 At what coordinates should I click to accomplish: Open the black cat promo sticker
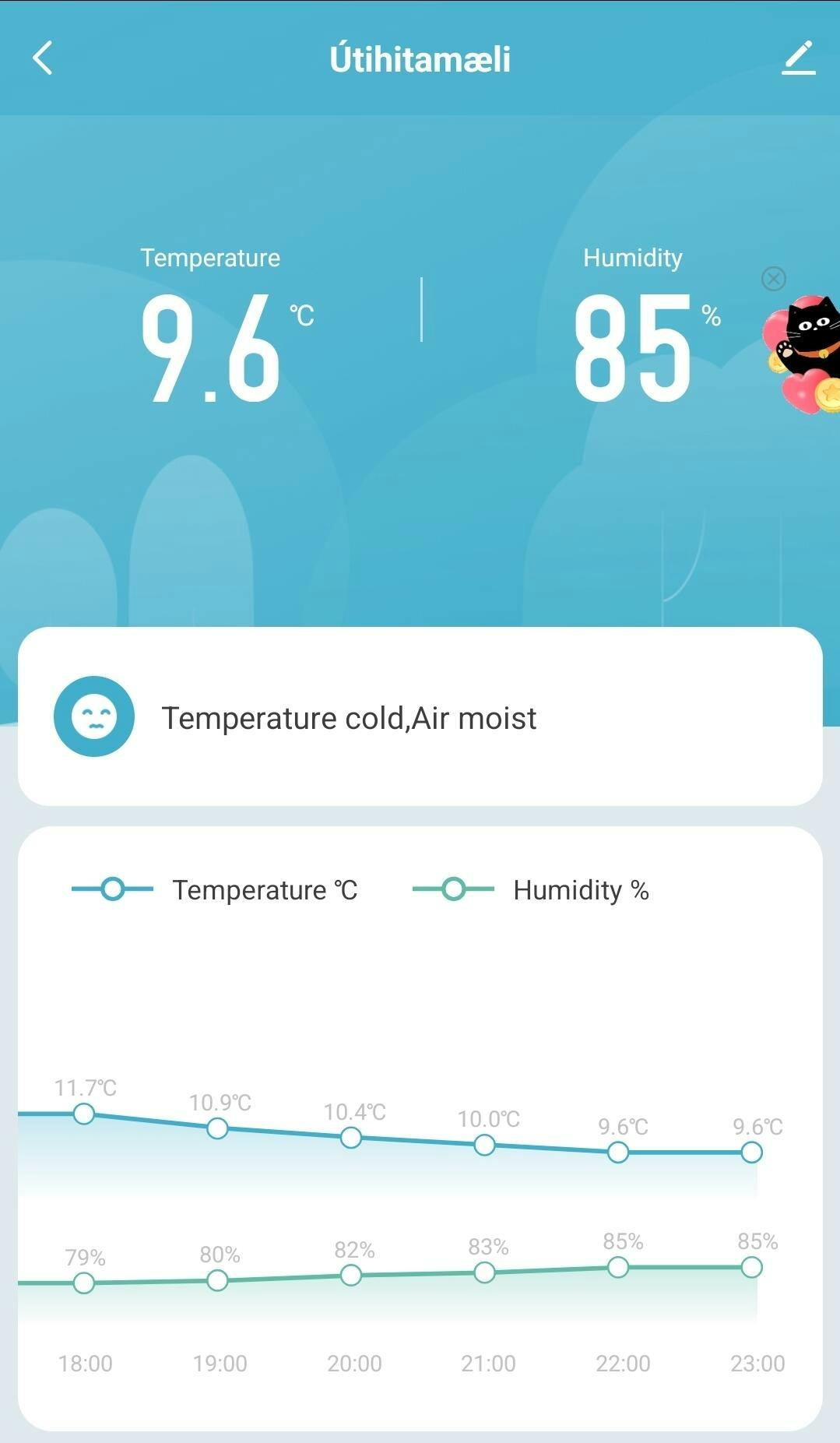803,355
